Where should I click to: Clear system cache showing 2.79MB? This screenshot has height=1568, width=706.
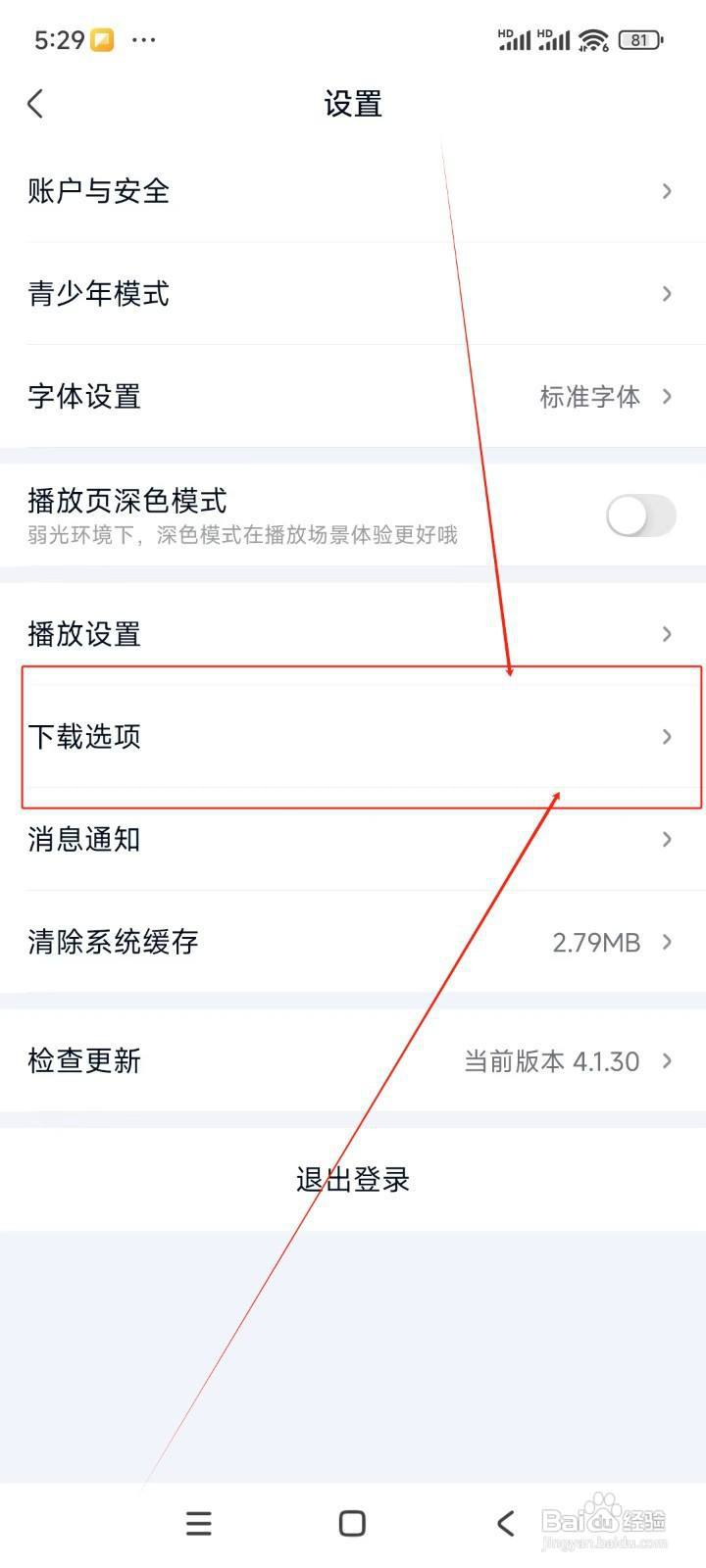353,941
